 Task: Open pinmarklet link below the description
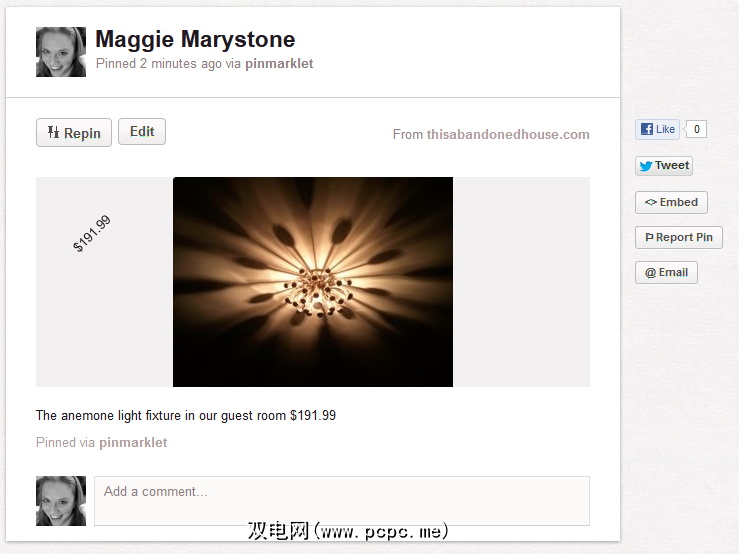click(133, 442)
